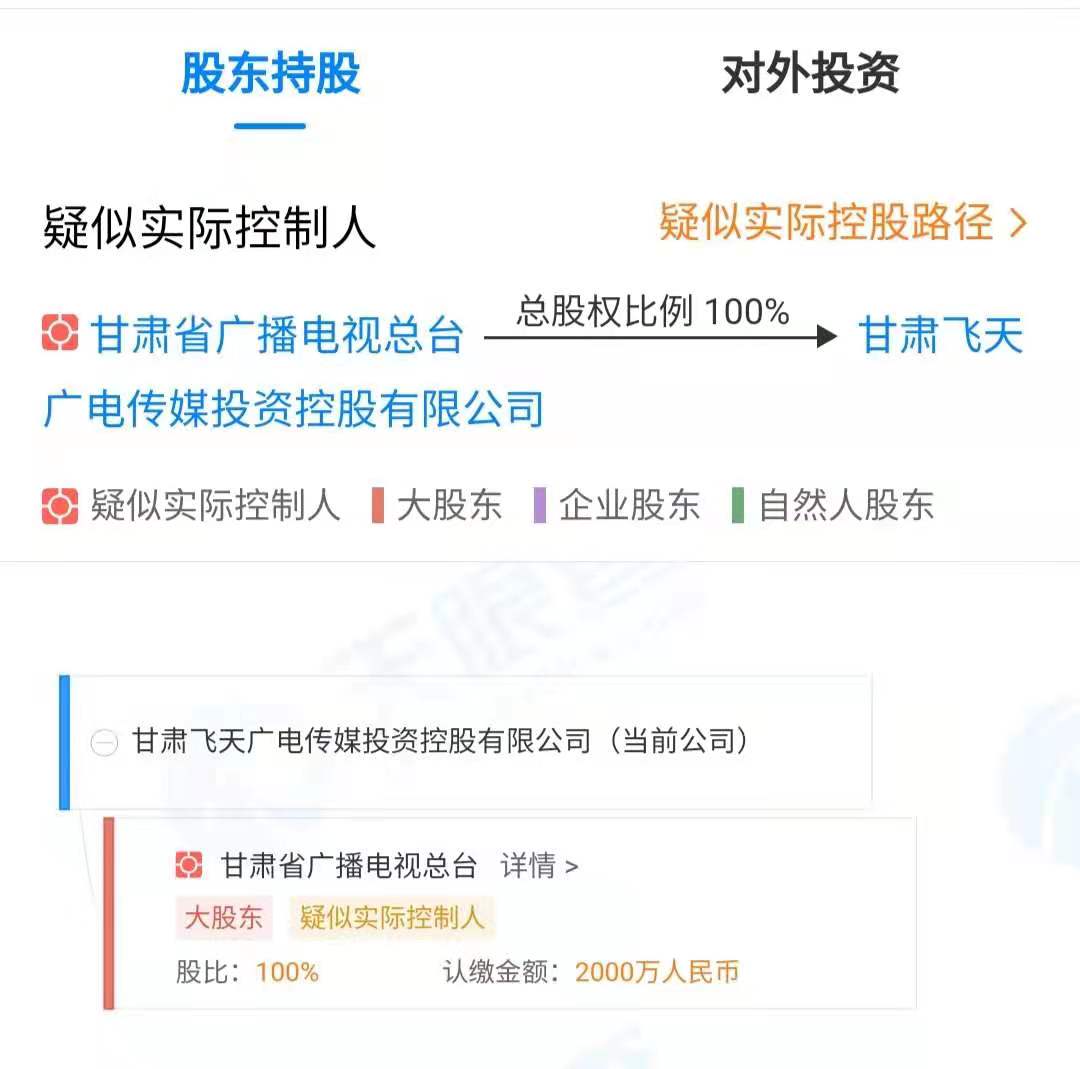Viewport: 1080px width, 1069px height.
Task: Open 疑似实际控股路径 link
Action: tap(842, 222)
